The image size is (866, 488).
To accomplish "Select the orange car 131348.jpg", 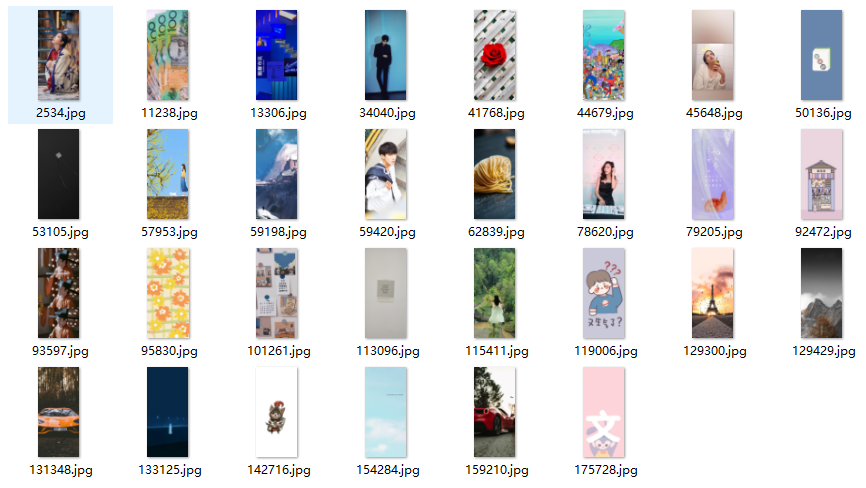I will 59,412.
